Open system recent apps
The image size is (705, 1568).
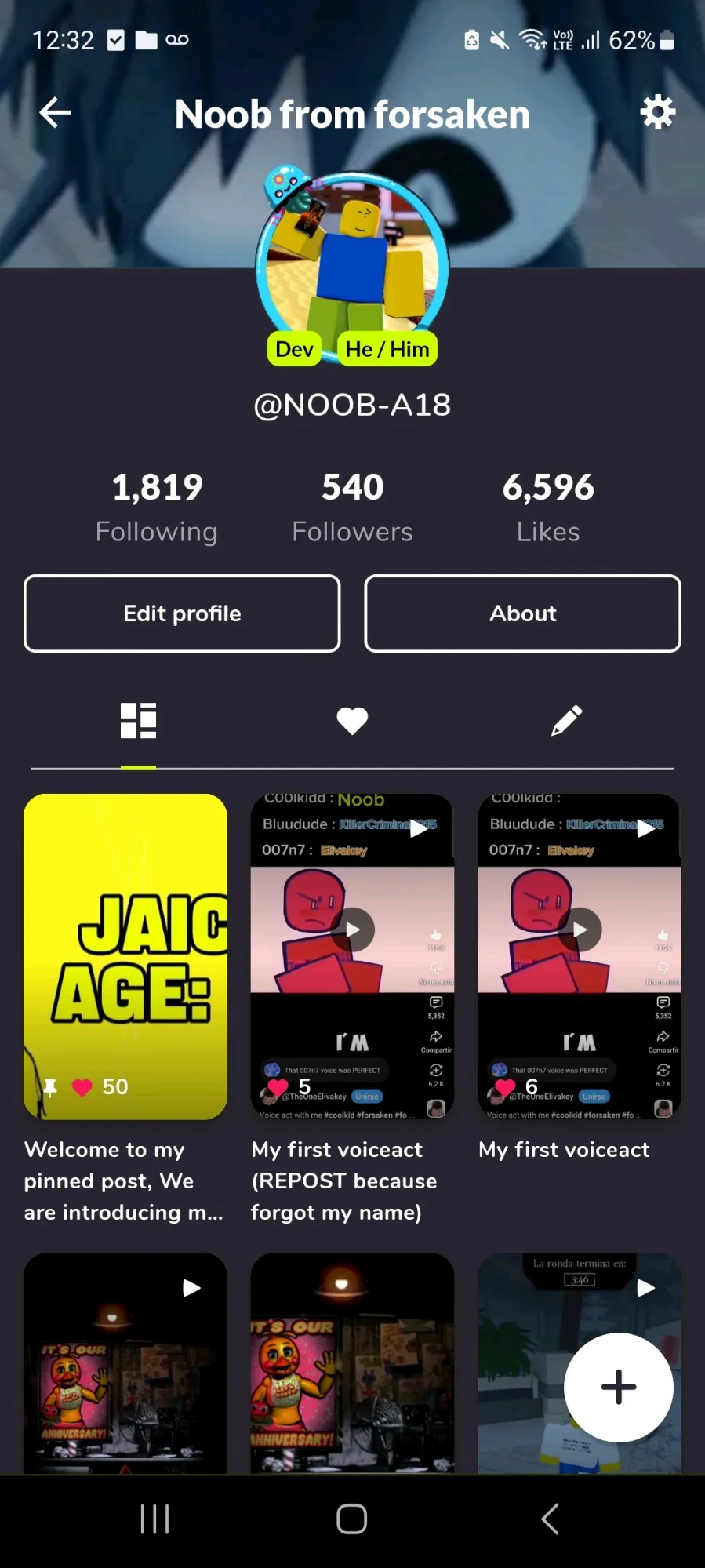154,1519
